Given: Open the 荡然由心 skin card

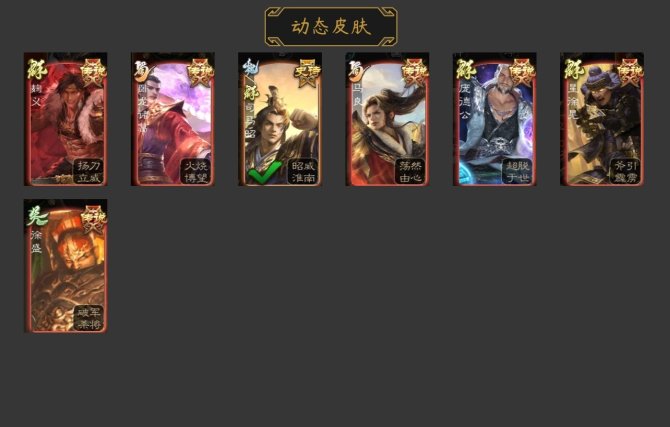Looking at the screenshot, I should 387,120.
